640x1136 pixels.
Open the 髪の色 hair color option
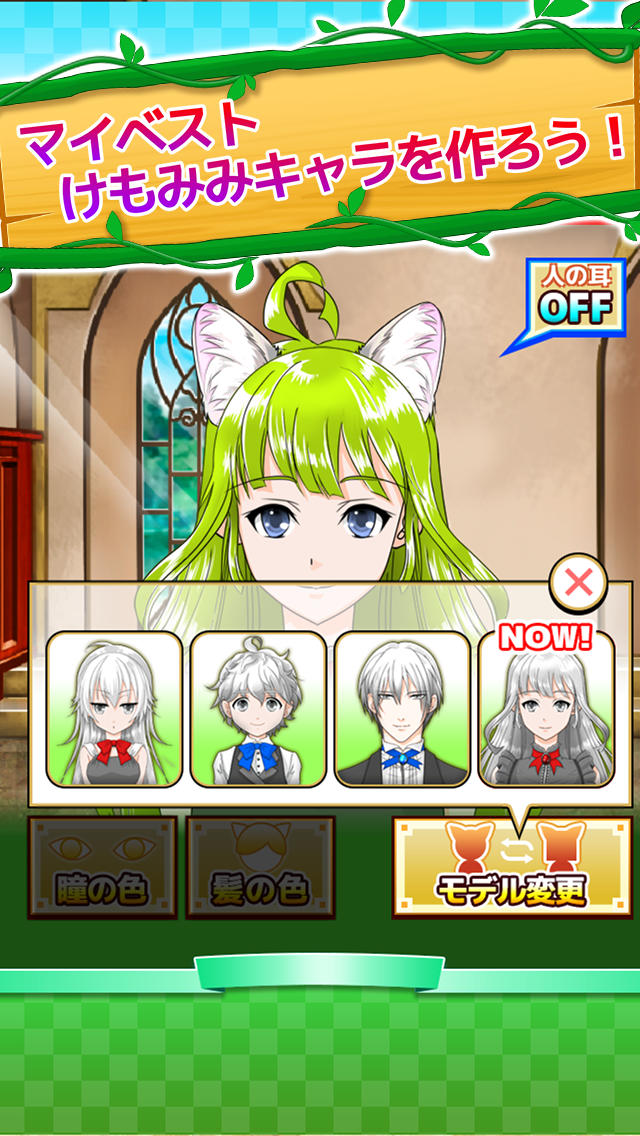(x=260, y=868)
